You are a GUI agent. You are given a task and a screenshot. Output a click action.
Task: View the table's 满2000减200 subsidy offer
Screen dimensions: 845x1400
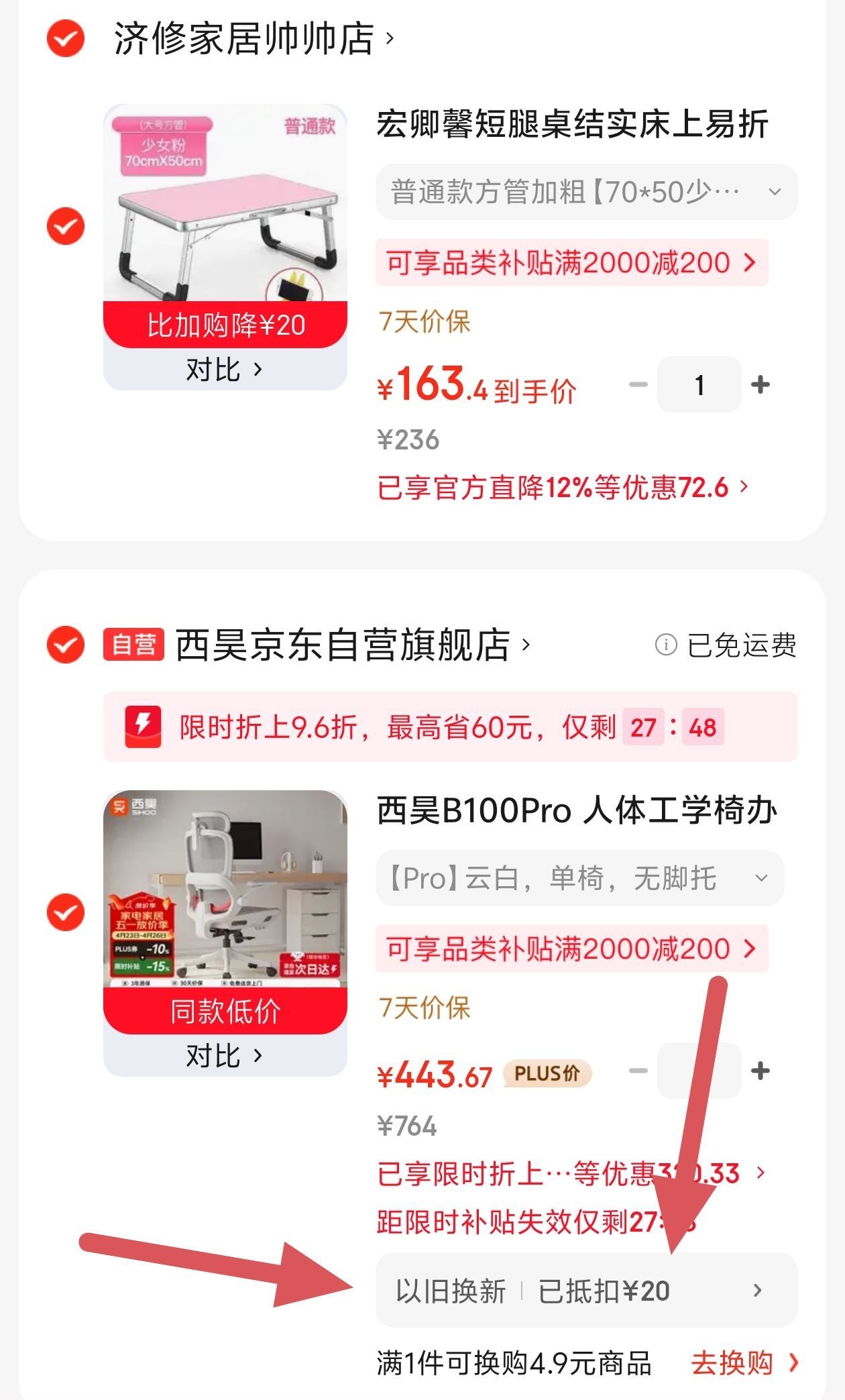click(571, 263)
